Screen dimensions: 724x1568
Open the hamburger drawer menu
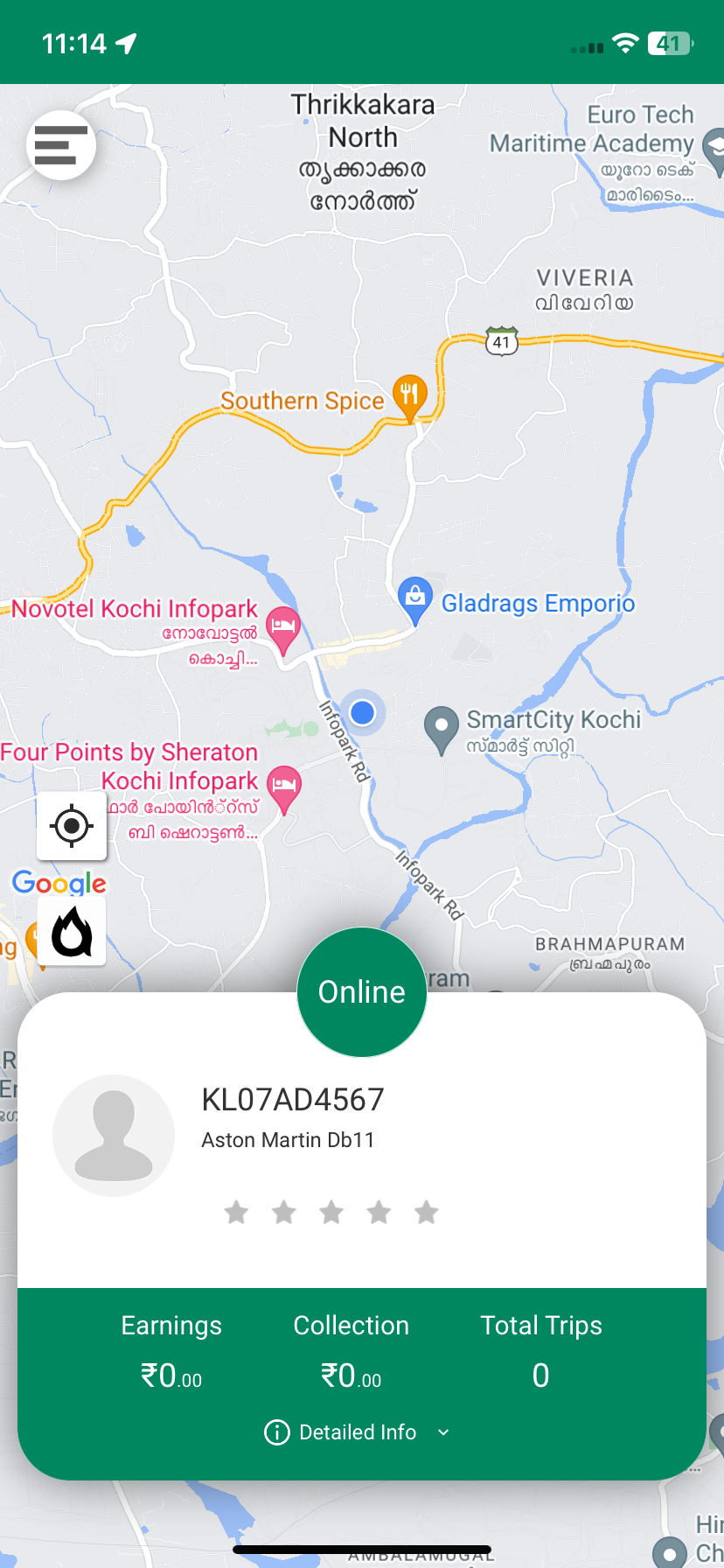tap(61, 145)
